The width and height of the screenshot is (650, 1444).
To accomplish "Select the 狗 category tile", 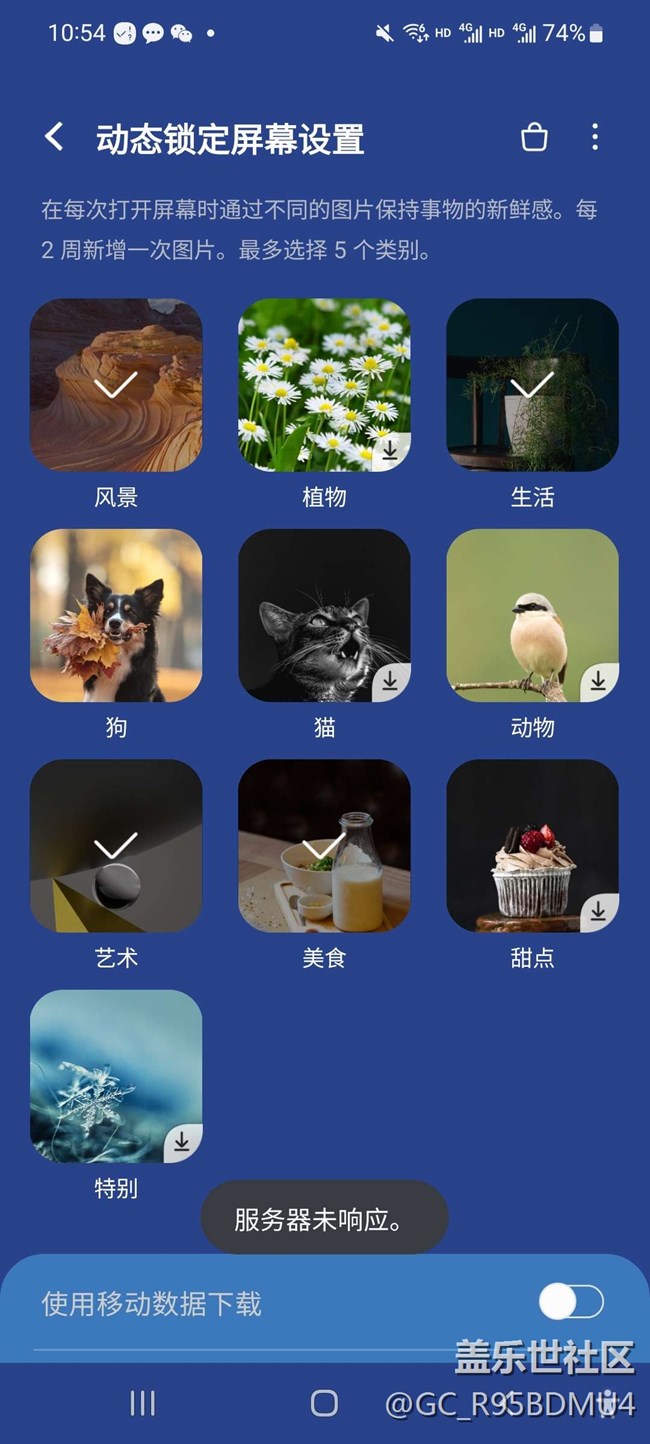I will 116,615.
